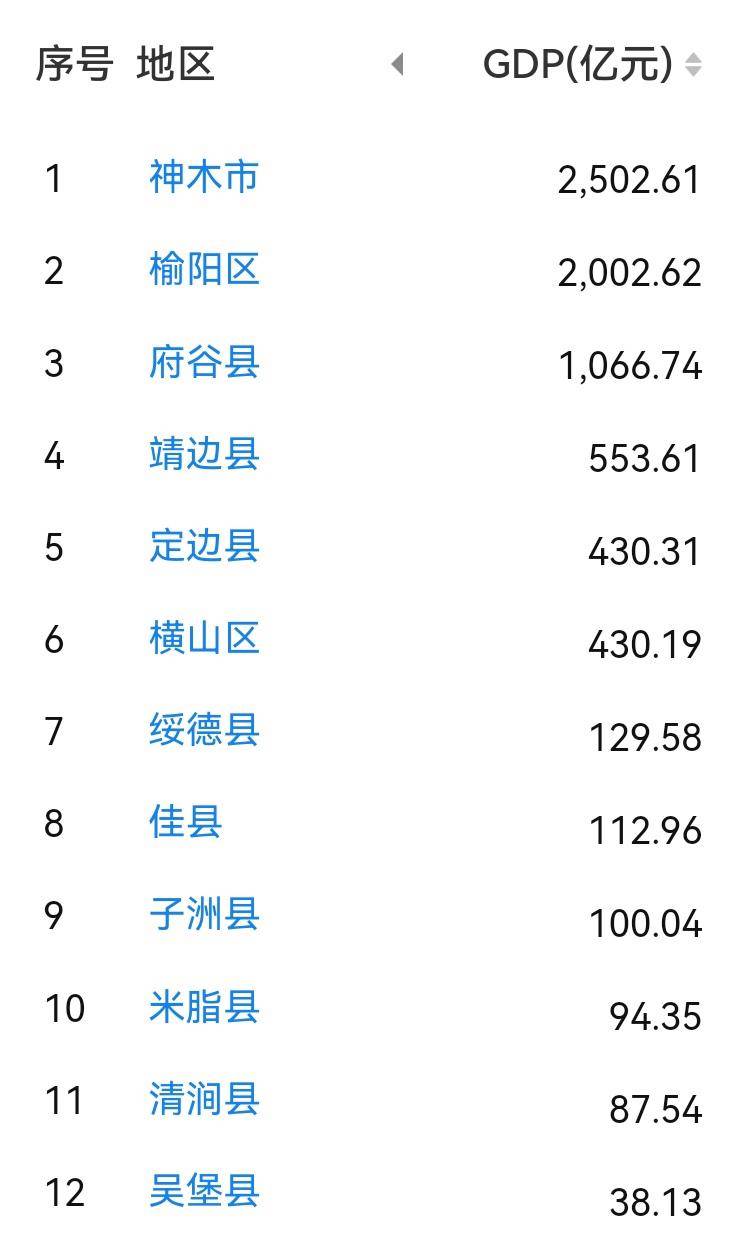Go to the 米脂县 page

click(204, 1006)
